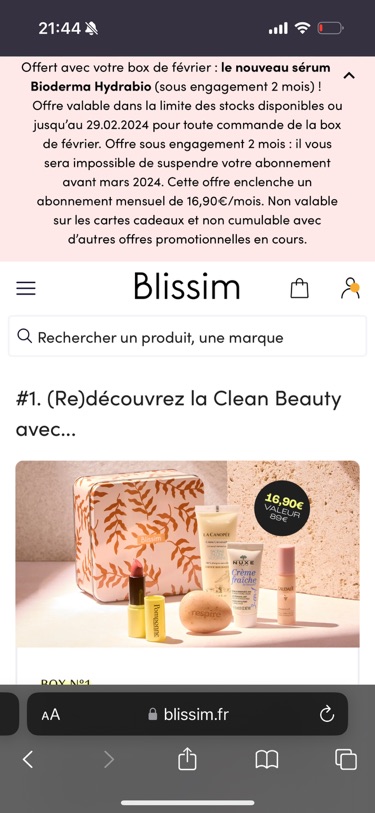Go back to the previous page

point(28,760)
